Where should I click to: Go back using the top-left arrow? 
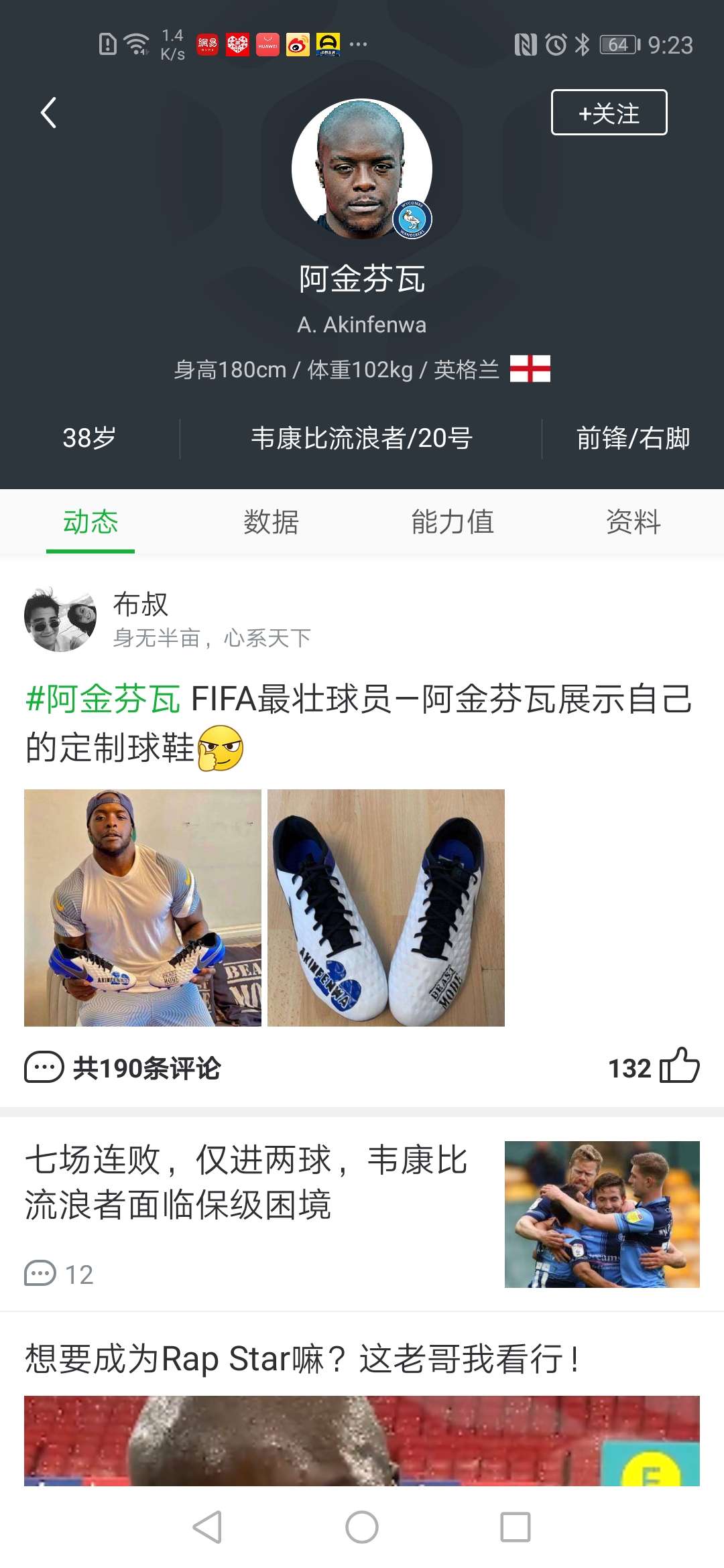(x=48, y=113)
